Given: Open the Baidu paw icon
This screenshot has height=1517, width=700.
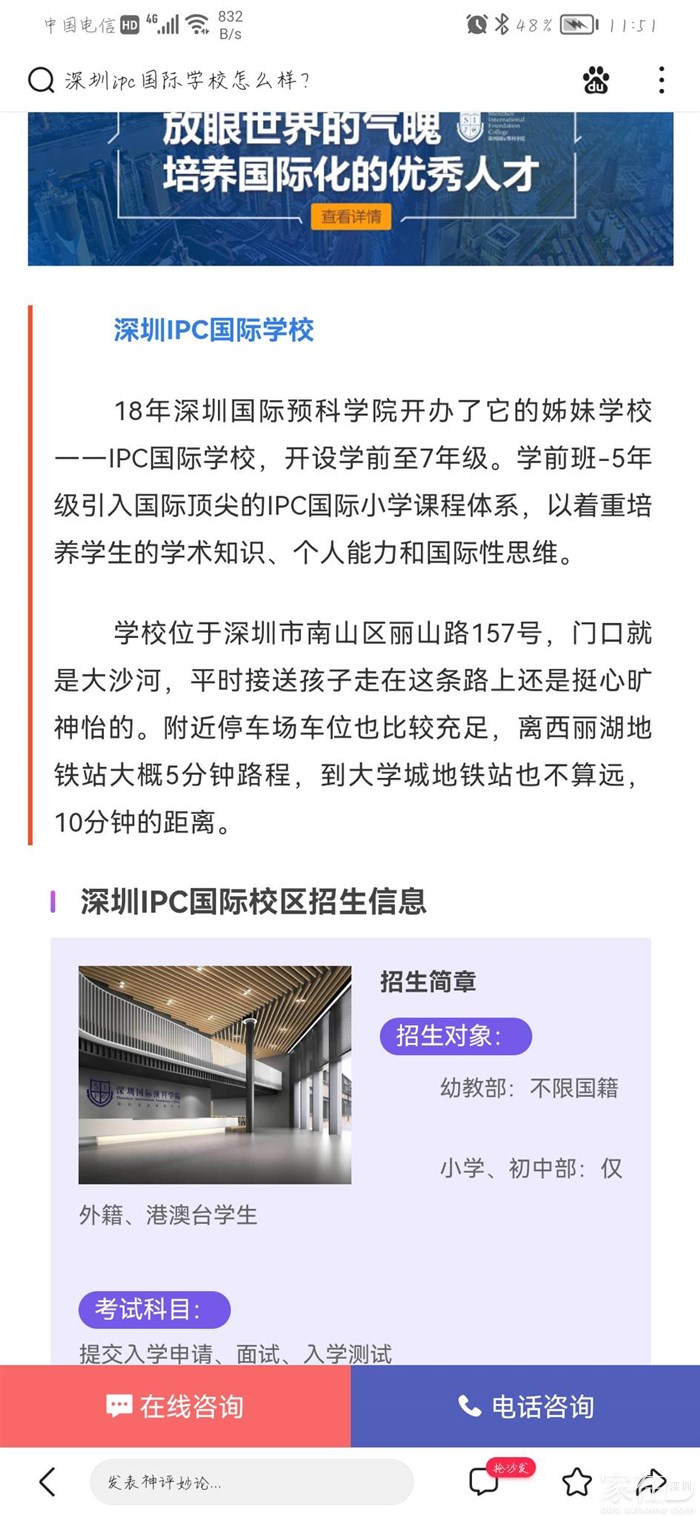Looking at the screenshot, I should [596, 81].
